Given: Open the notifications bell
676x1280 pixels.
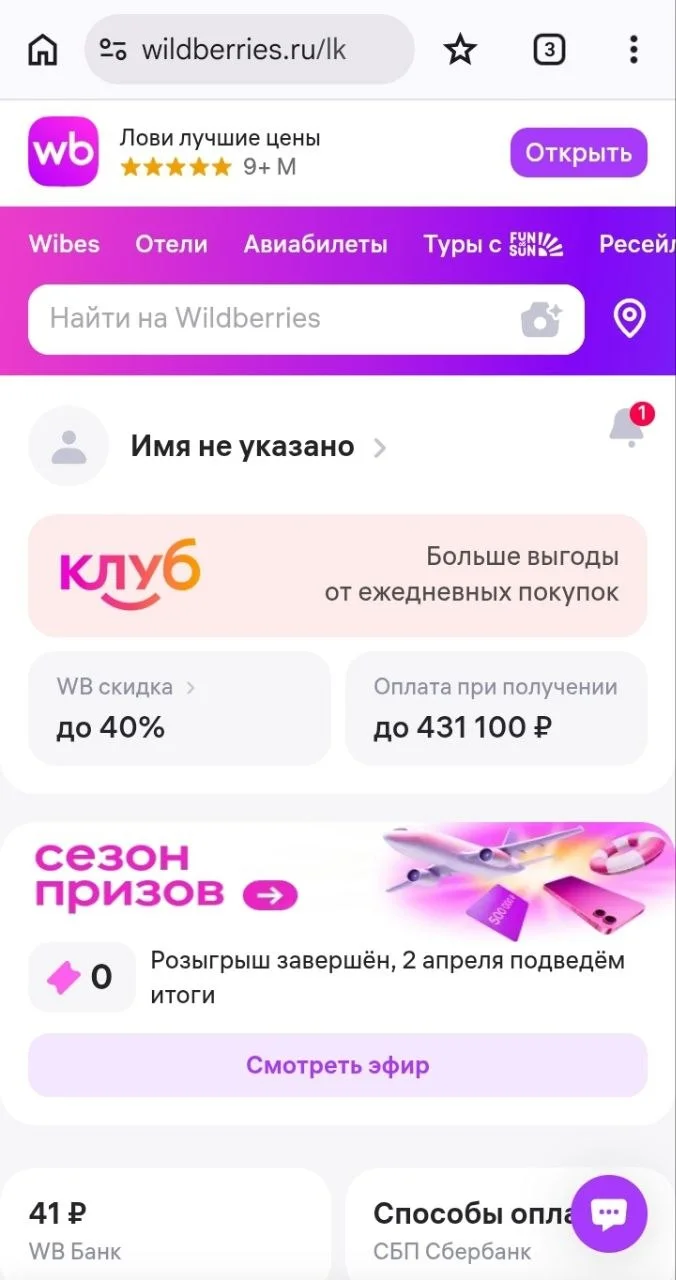Looking at the screenshot, I should [627, 427].
